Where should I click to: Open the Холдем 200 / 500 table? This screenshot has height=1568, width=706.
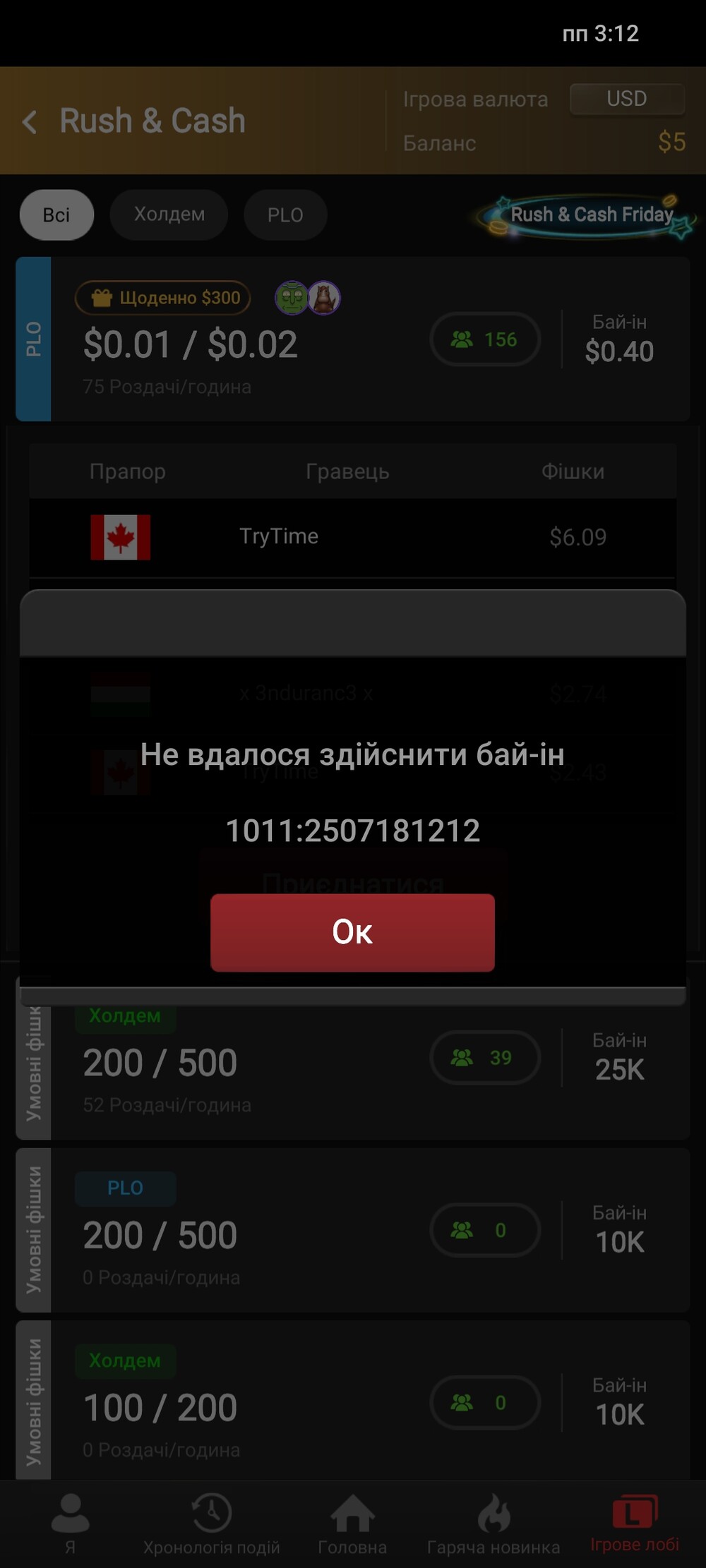tap(353, 1062)
